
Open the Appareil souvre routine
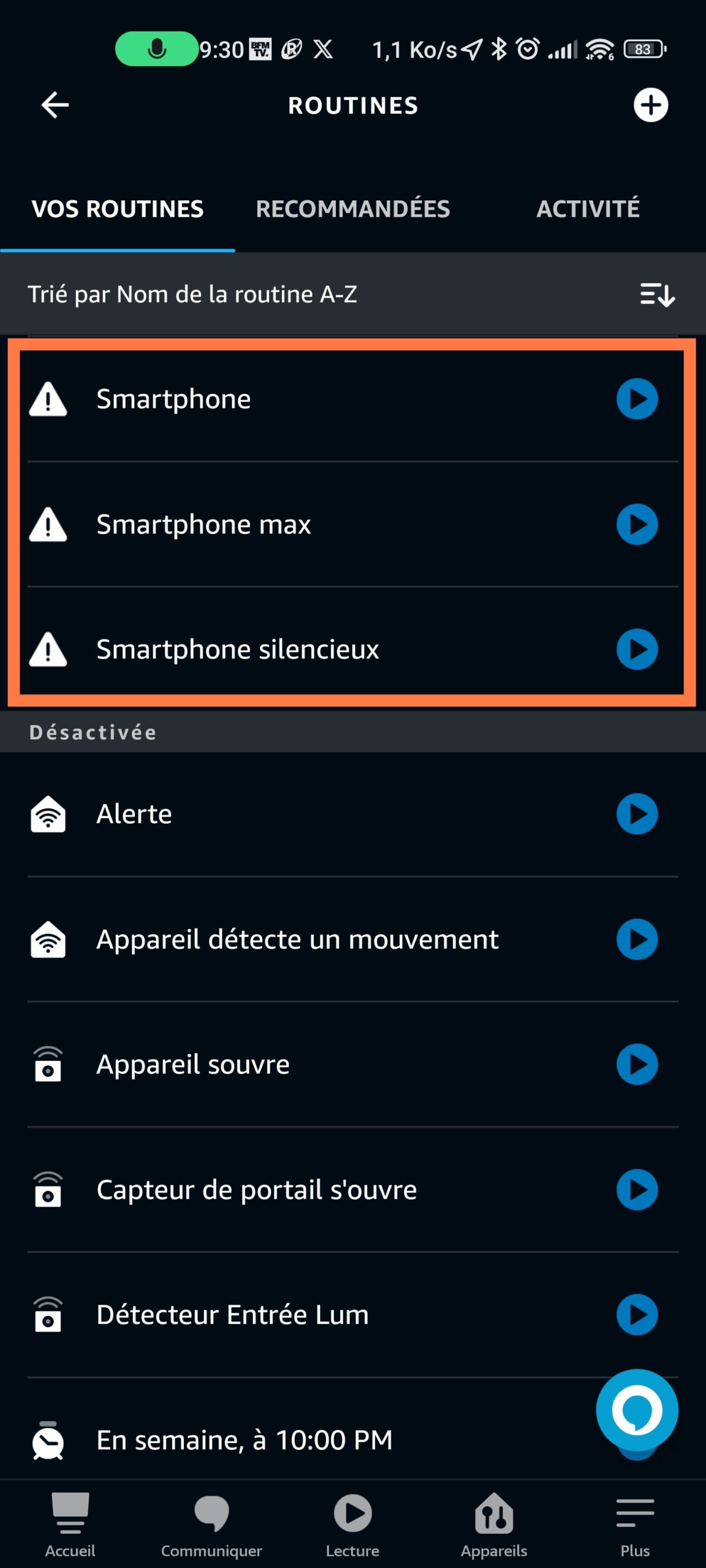[193, 1065]
